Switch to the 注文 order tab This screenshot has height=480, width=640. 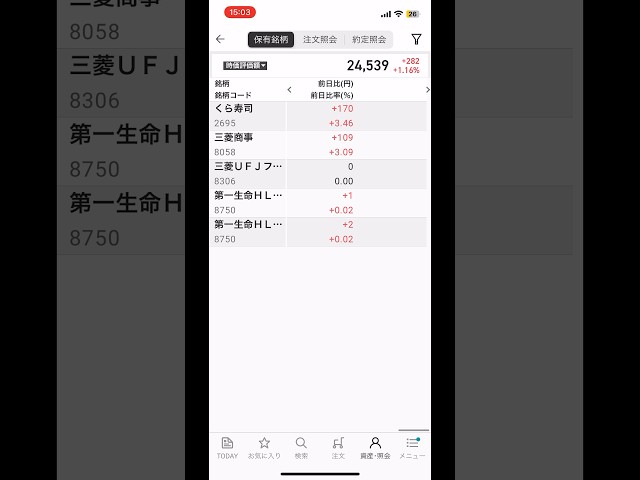[338, 447]
